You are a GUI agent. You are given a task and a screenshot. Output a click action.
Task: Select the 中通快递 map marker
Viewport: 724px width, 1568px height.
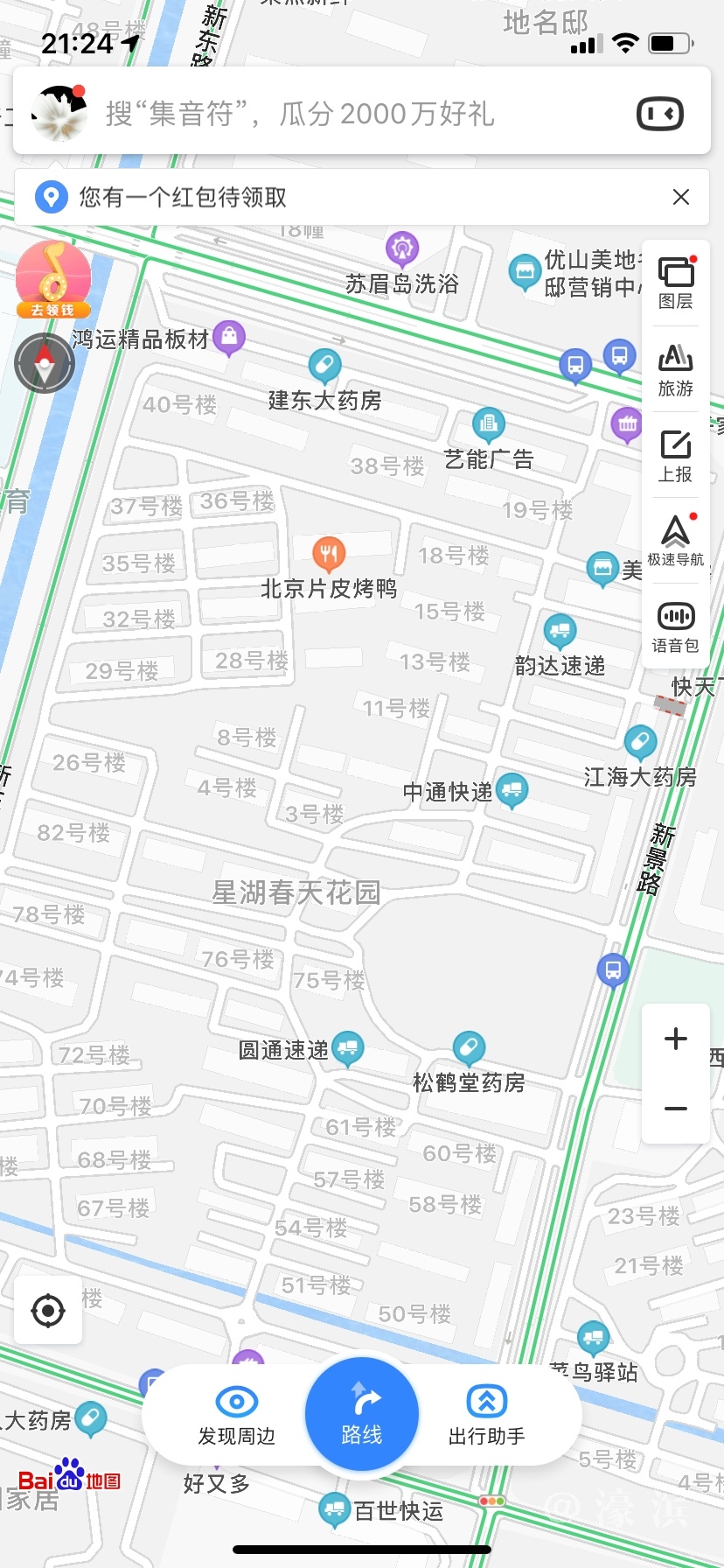[512, 789]
